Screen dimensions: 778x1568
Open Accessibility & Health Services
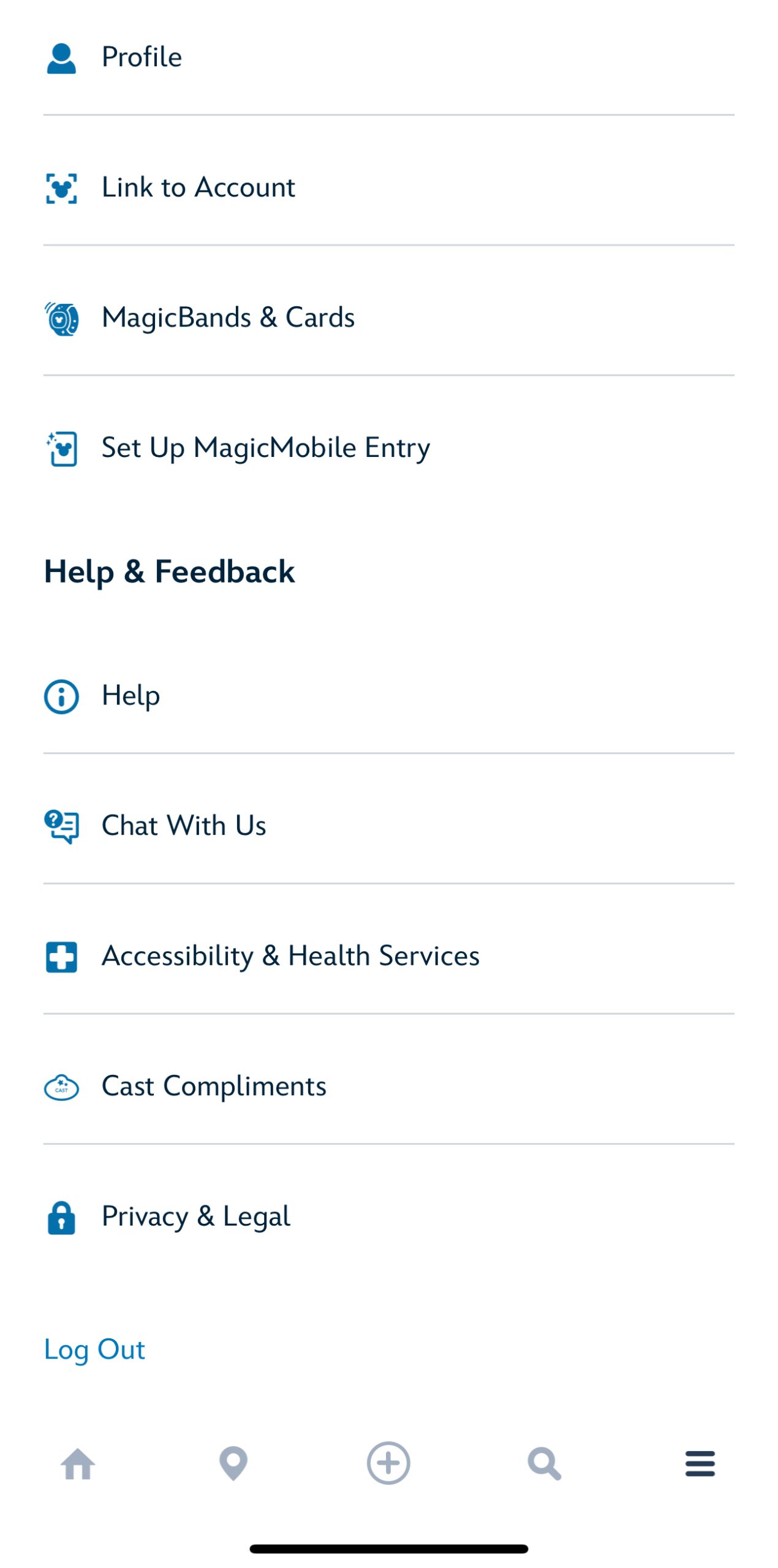[x=290, y=956]
